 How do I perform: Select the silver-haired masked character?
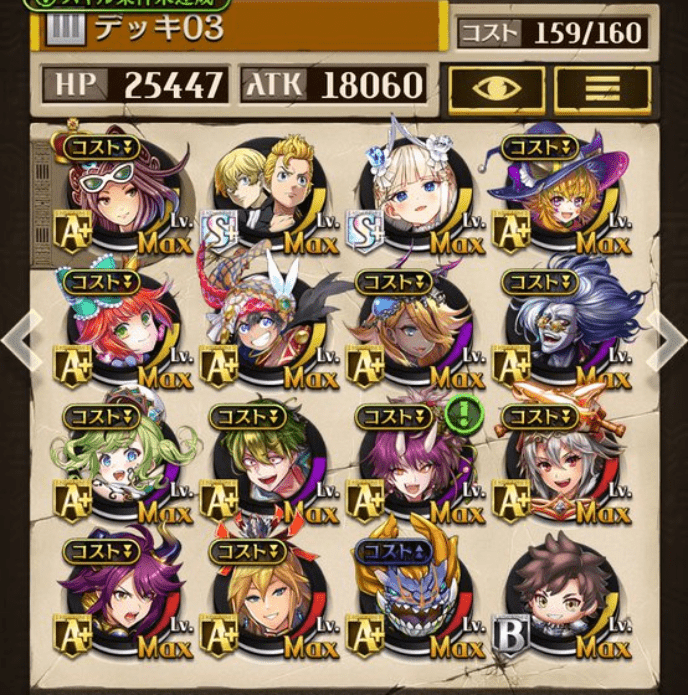(556, 330)
